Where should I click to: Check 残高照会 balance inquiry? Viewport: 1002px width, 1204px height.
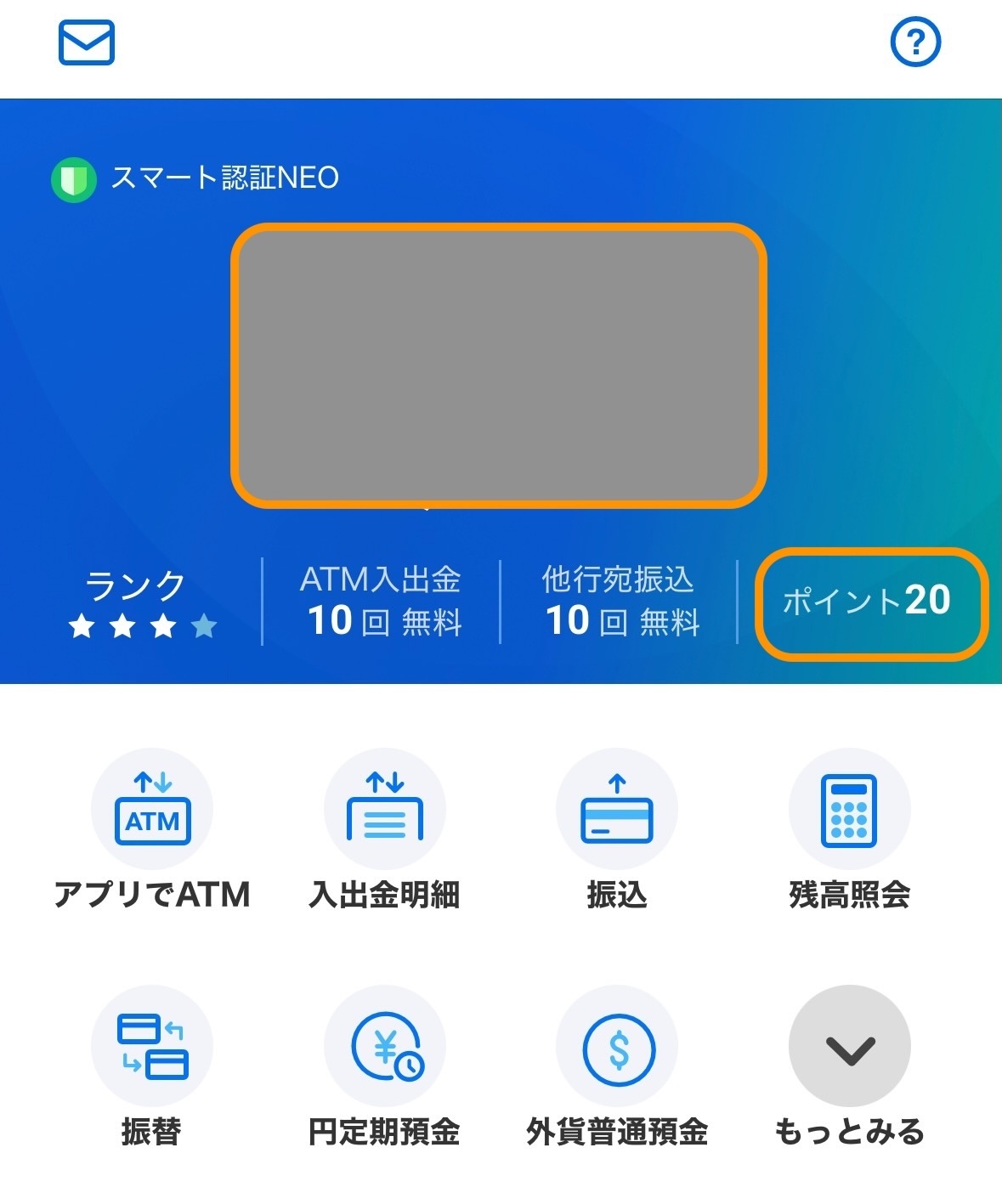tap(850, 830)
